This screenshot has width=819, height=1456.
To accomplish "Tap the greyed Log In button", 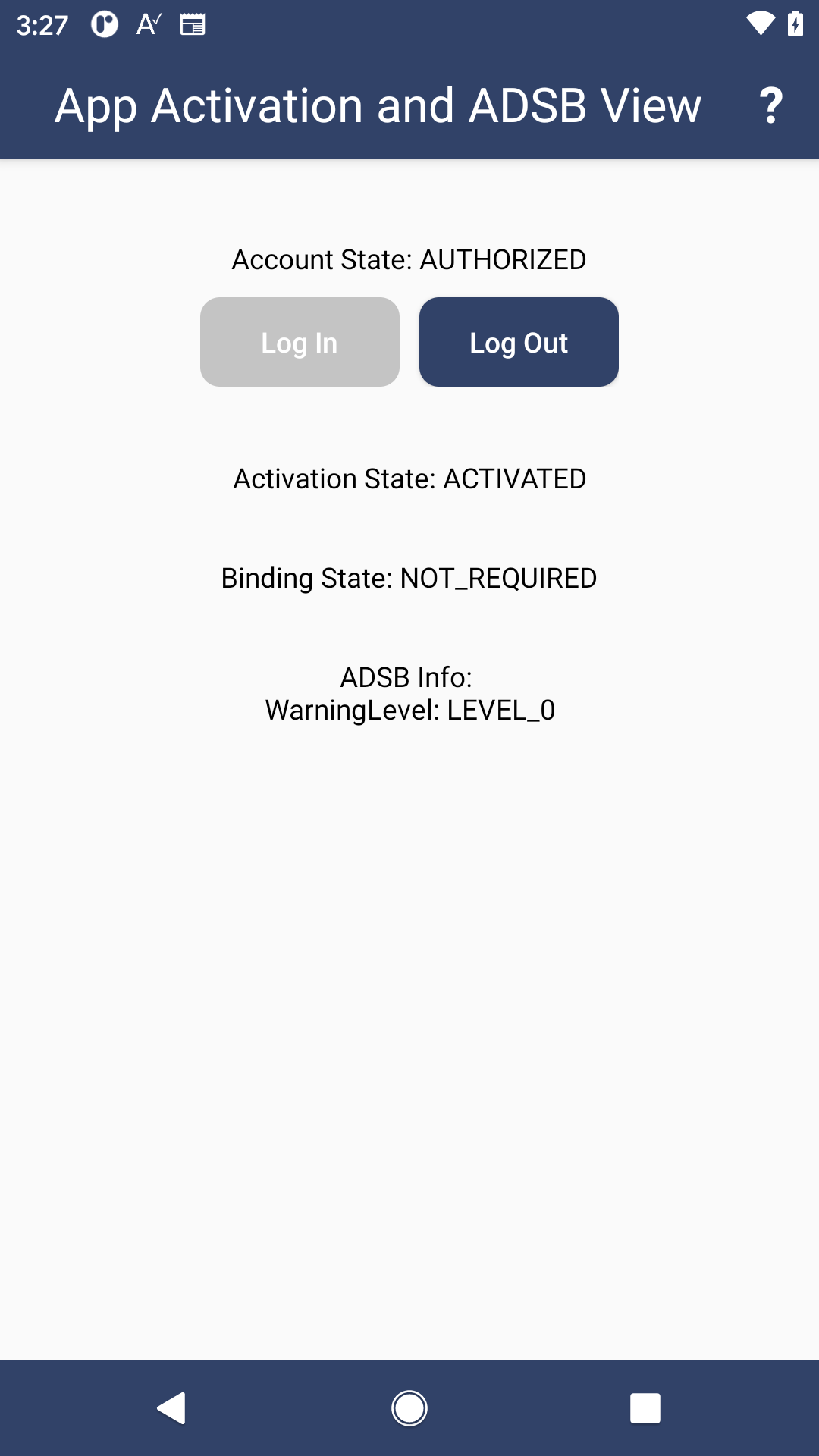I will point(300,342).
